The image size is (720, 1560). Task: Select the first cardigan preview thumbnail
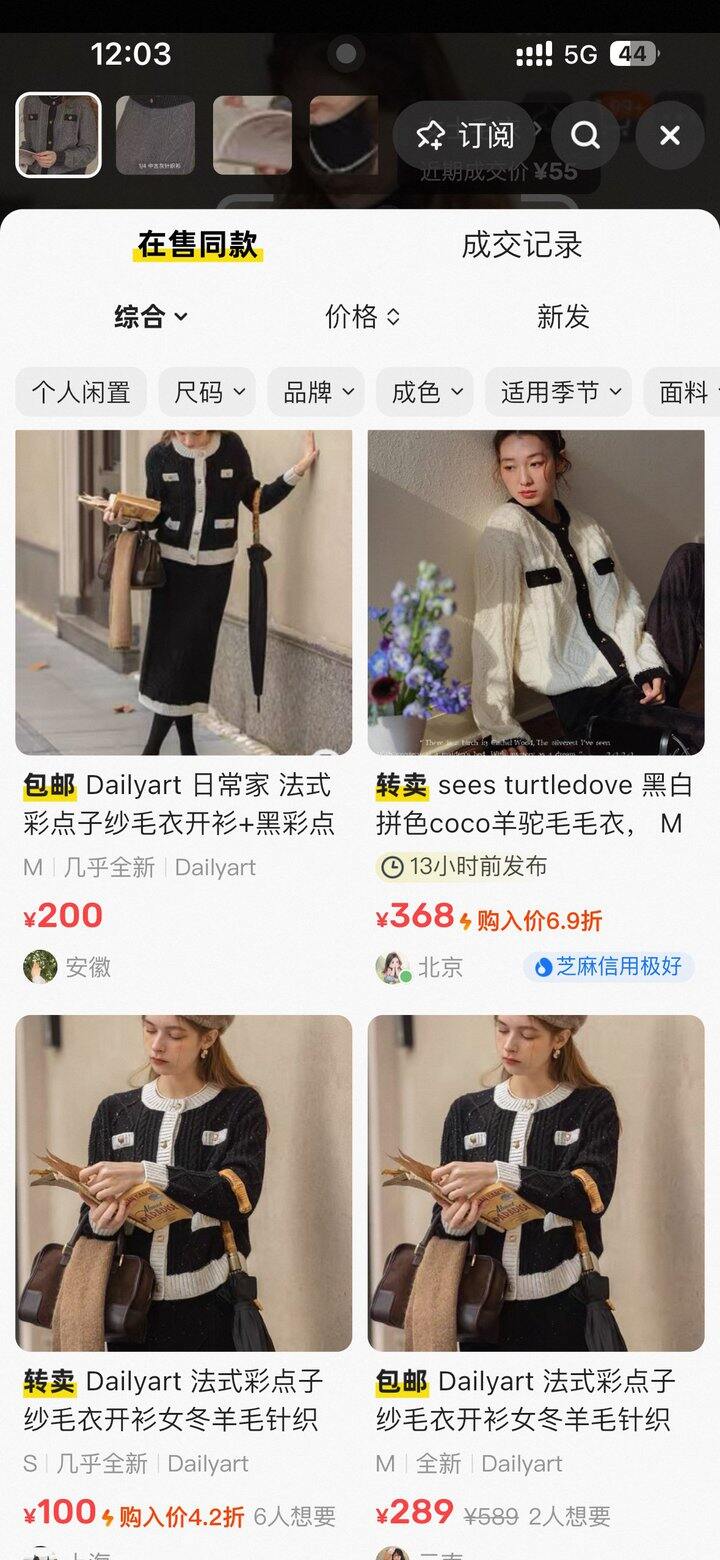[59, 135]
